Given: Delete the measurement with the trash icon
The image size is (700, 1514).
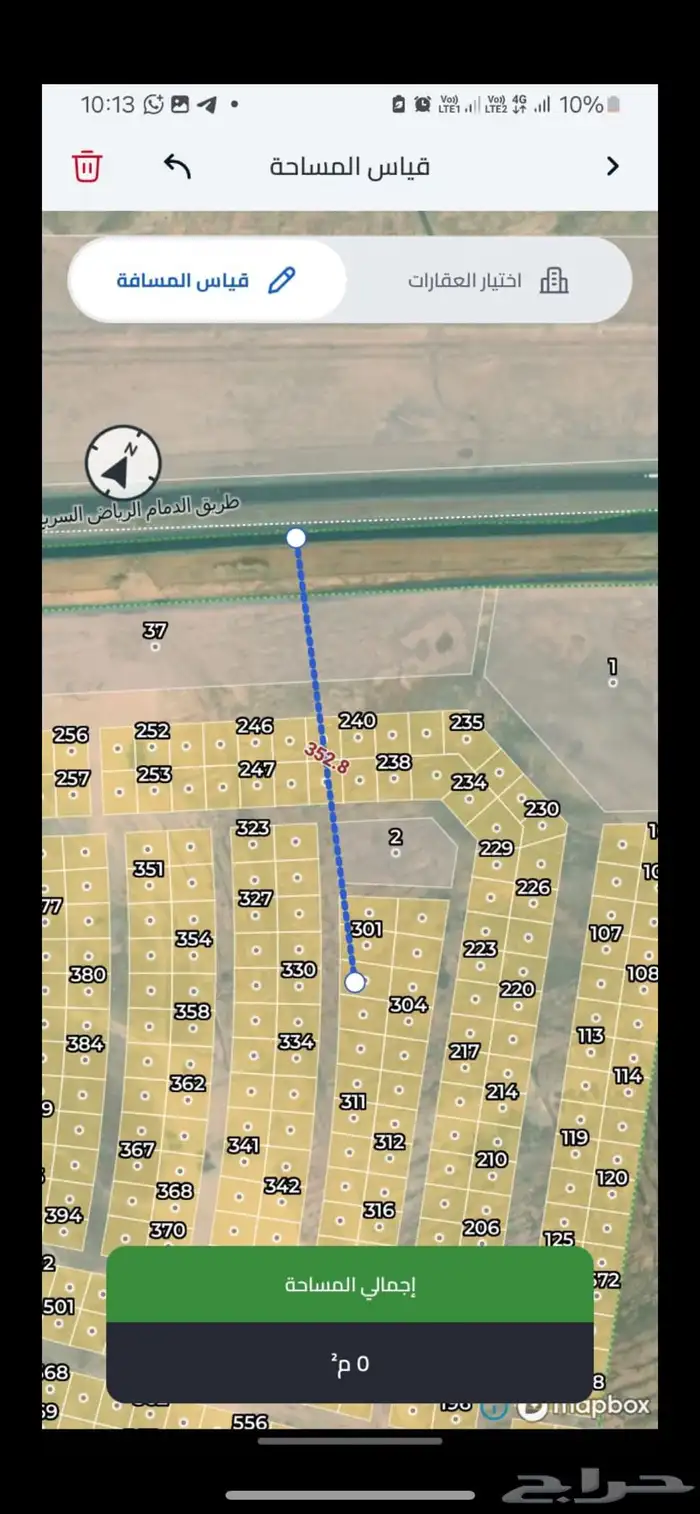Looking at the screenshot, I should point(87,166).
